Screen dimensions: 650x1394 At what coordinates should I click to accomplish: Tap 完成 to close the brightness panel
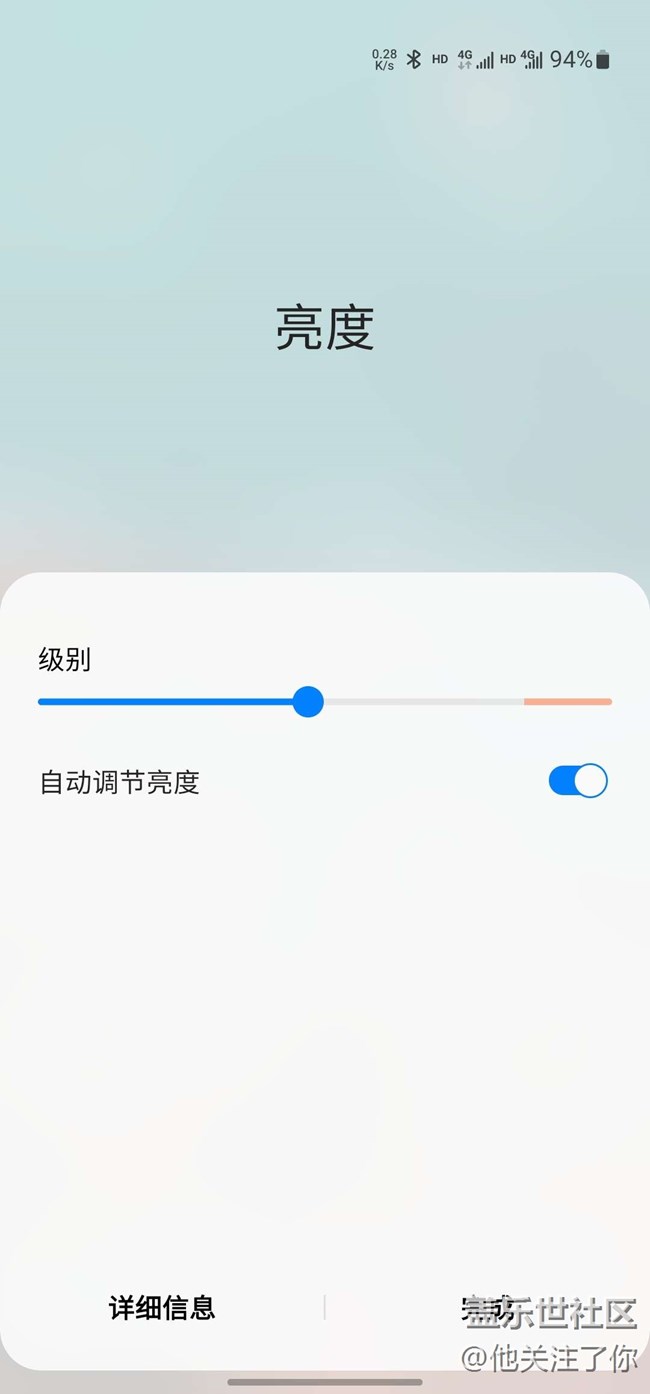(x=487, y=1307)
